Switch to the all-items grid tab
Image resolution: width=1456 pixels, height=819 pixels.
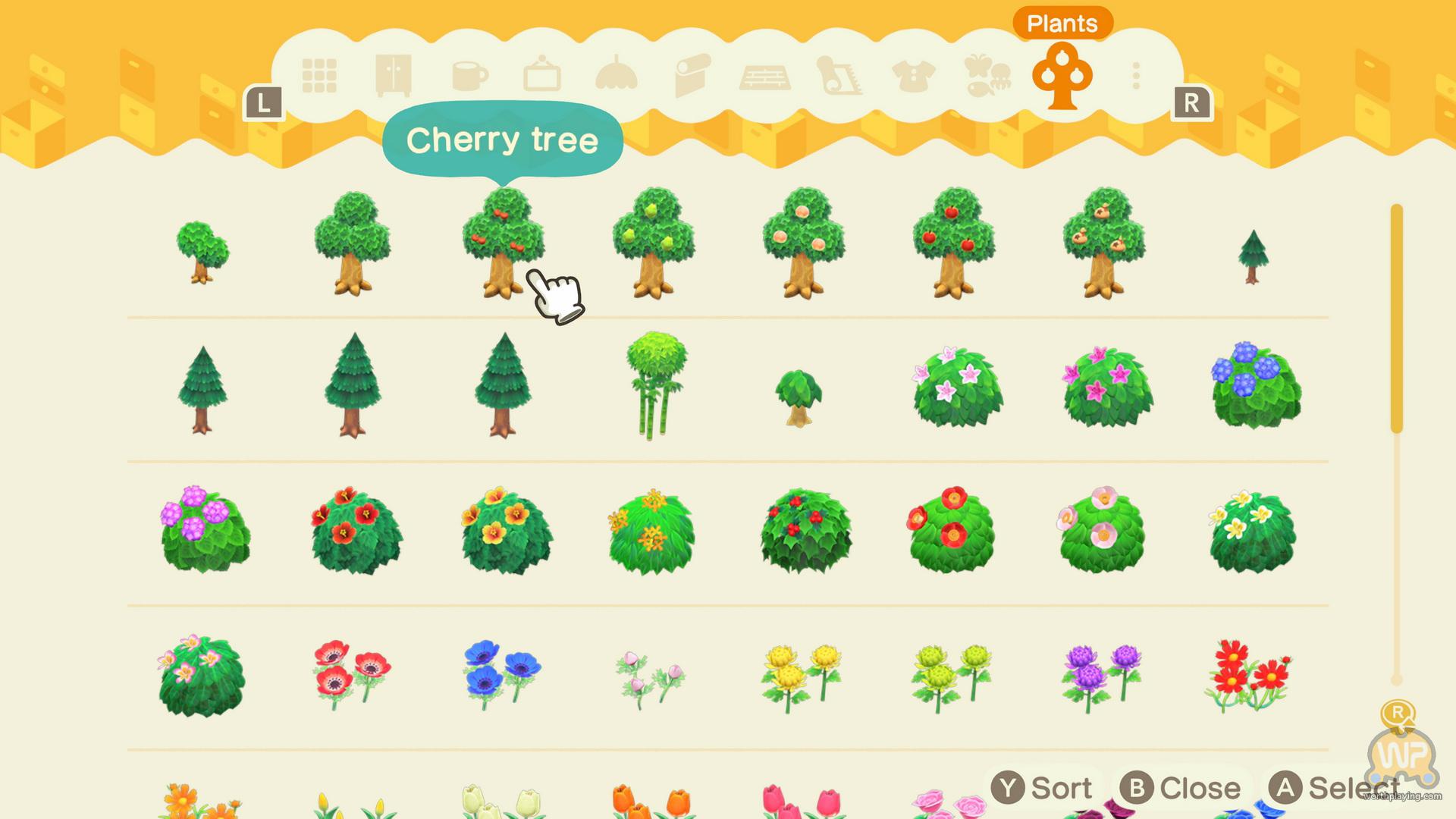[319, 76]
